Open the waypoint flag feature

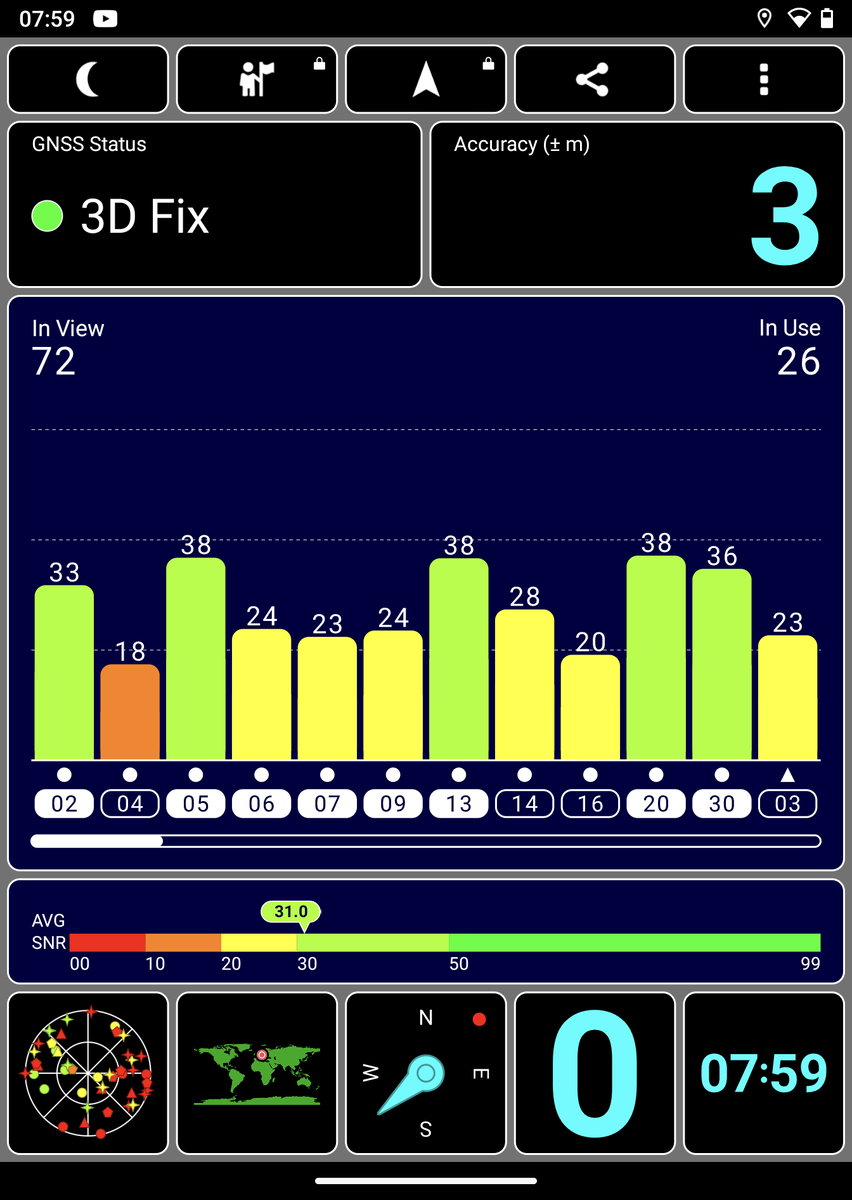pyautogui.click(x=257, y=79)
